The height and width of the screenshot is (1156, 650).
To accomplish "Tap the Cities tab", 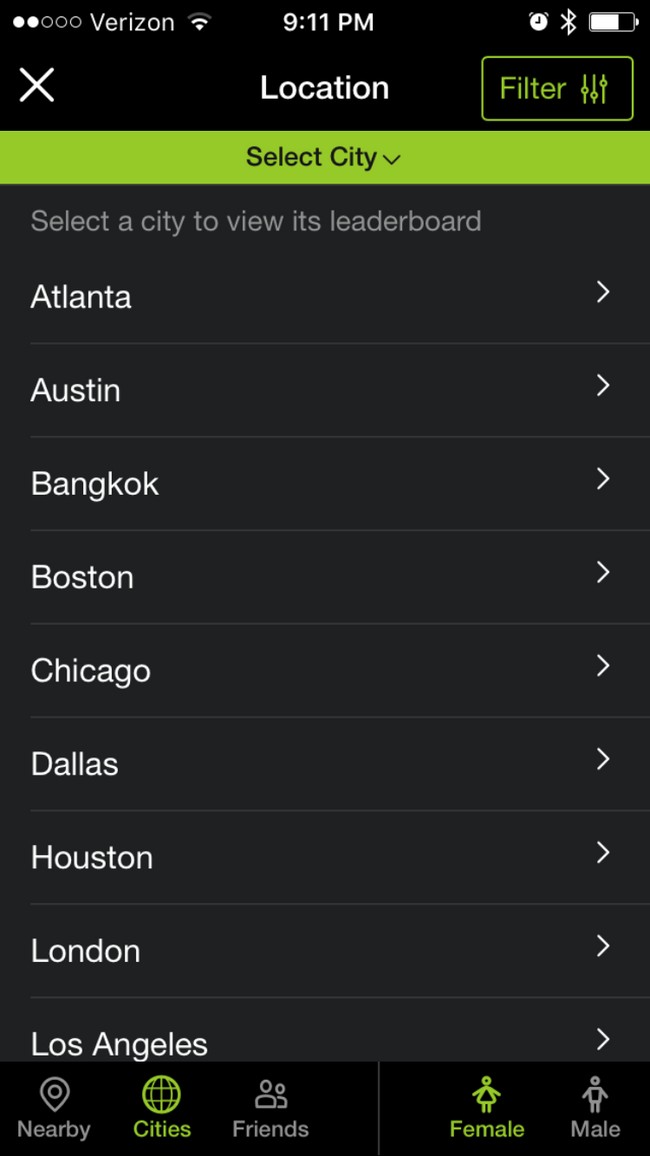I will click(x=162, y=1109).
